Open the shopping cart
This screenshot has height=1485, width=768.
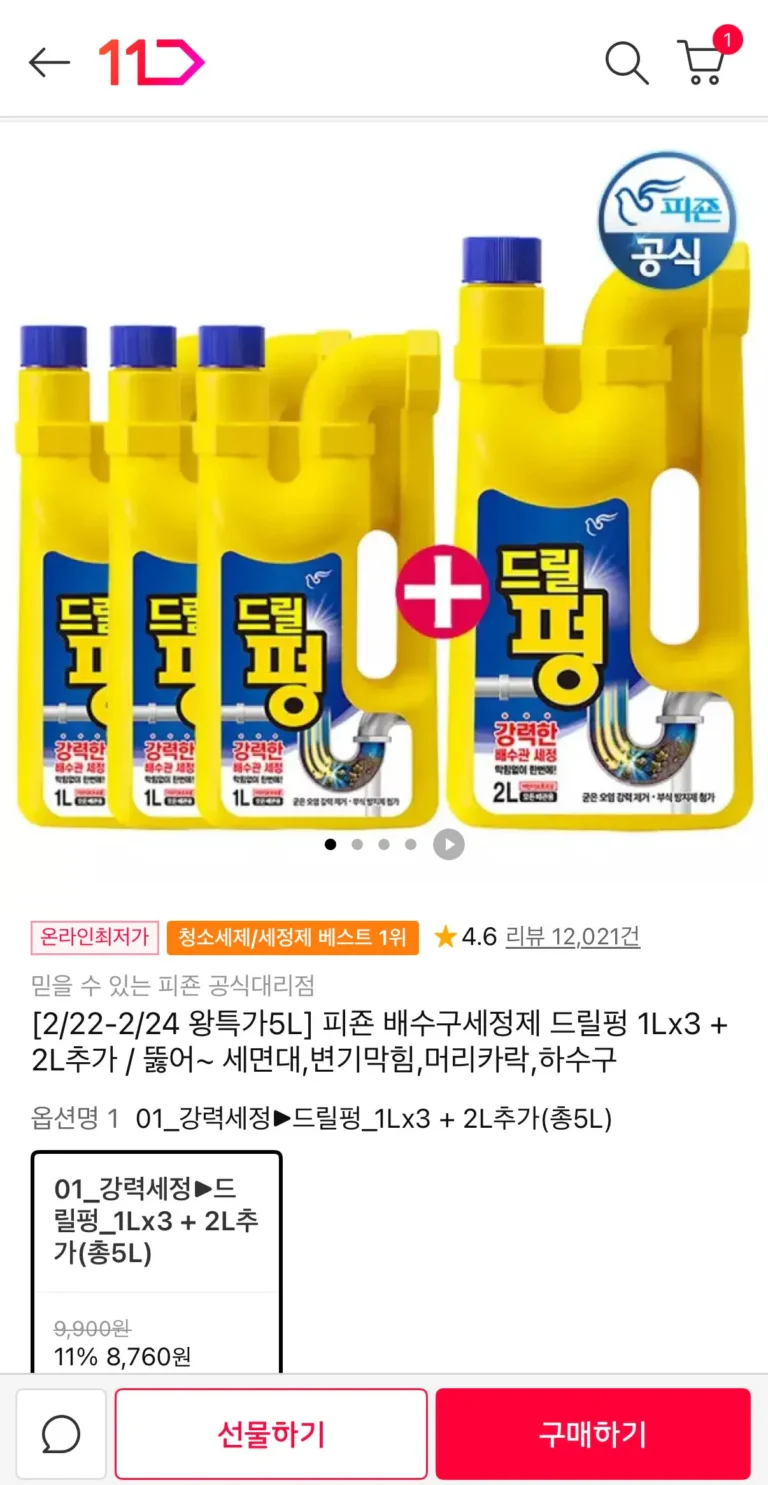pos(702,63)
